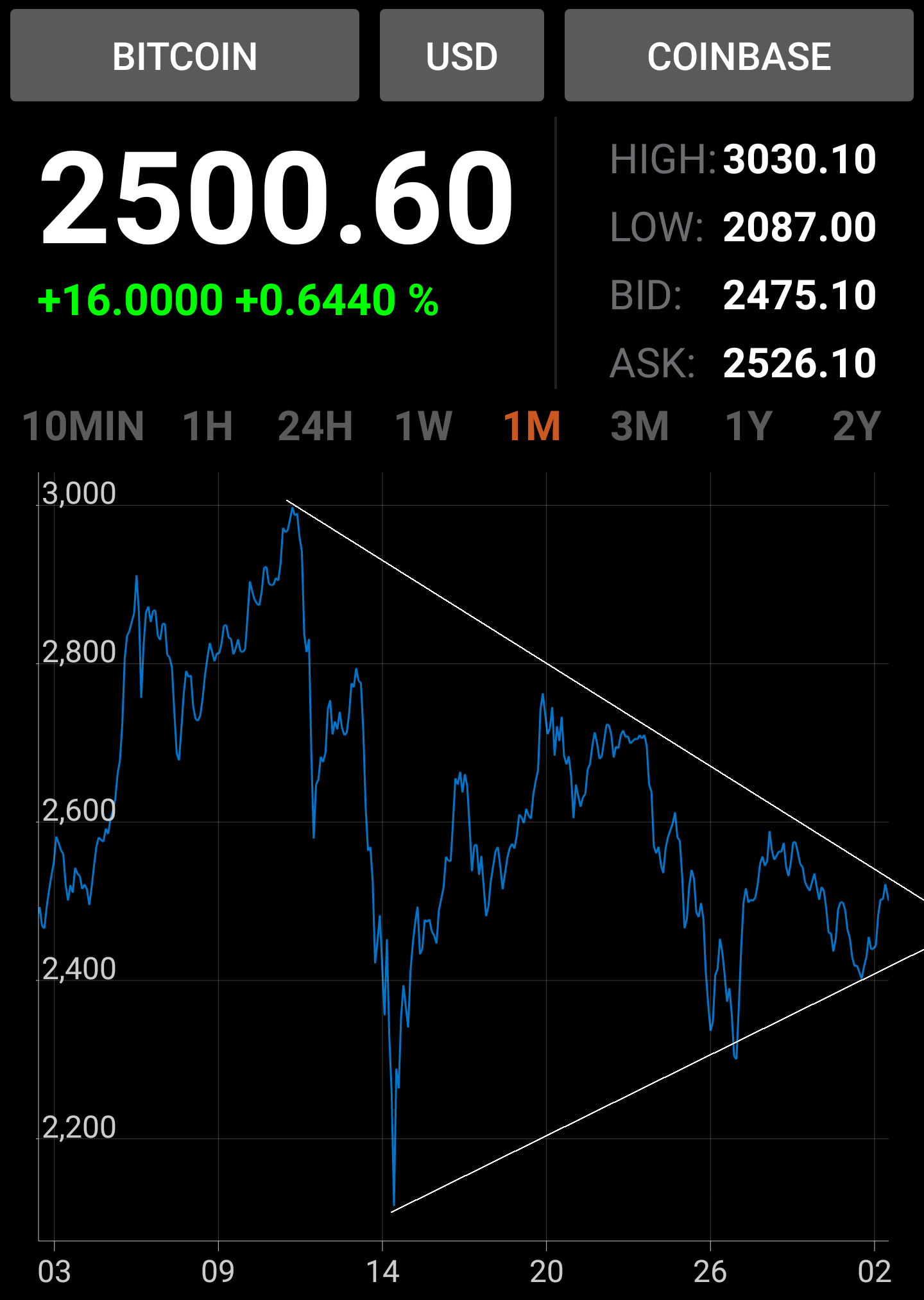Switch chart to 10MIN range
Image resolution: width=924 pixels, height=1300 pixels.
point(83,426)
